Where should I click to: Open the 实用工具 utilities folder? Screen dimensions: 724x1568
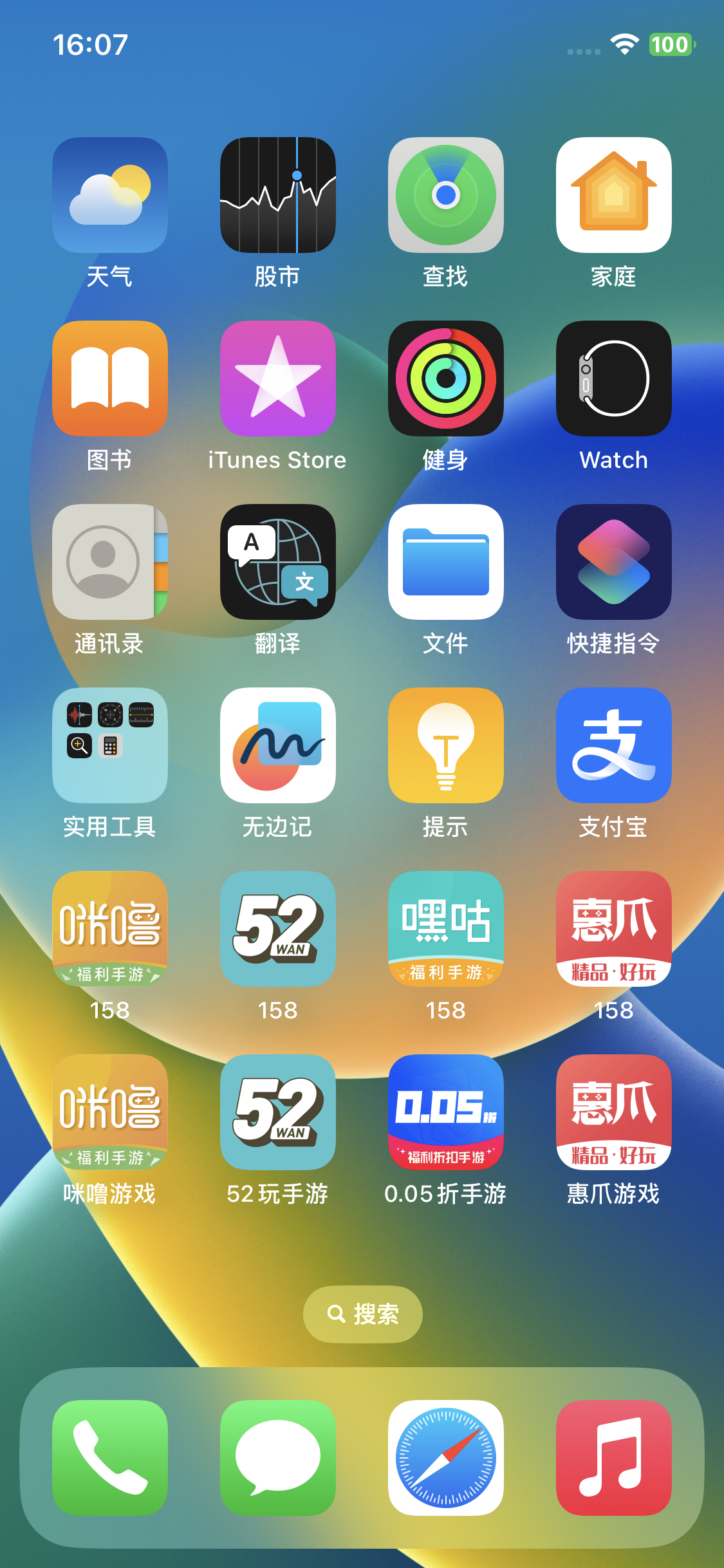point(109,745)
